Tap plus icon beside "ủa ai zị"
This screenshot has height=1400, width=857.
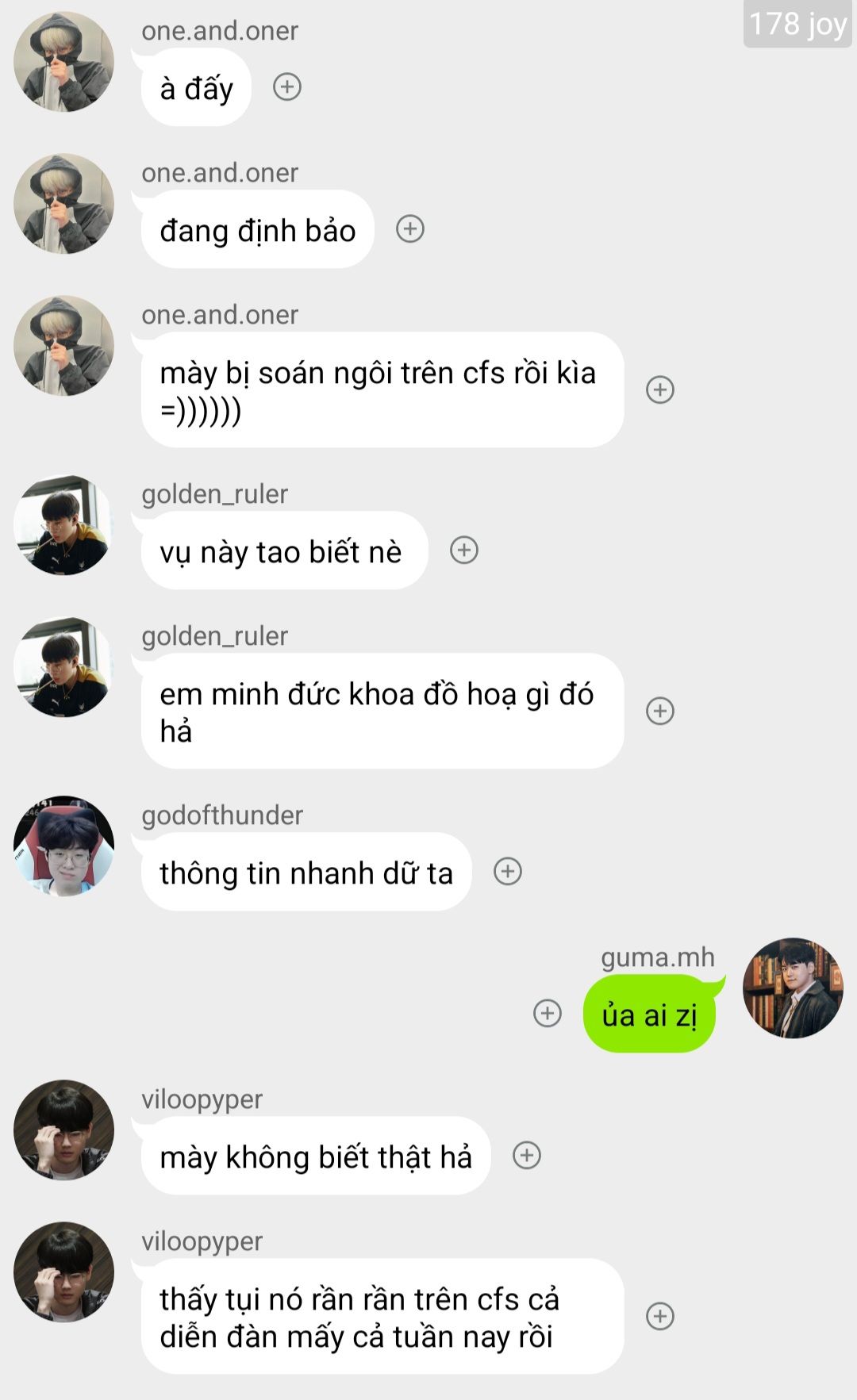[548, 1013]
